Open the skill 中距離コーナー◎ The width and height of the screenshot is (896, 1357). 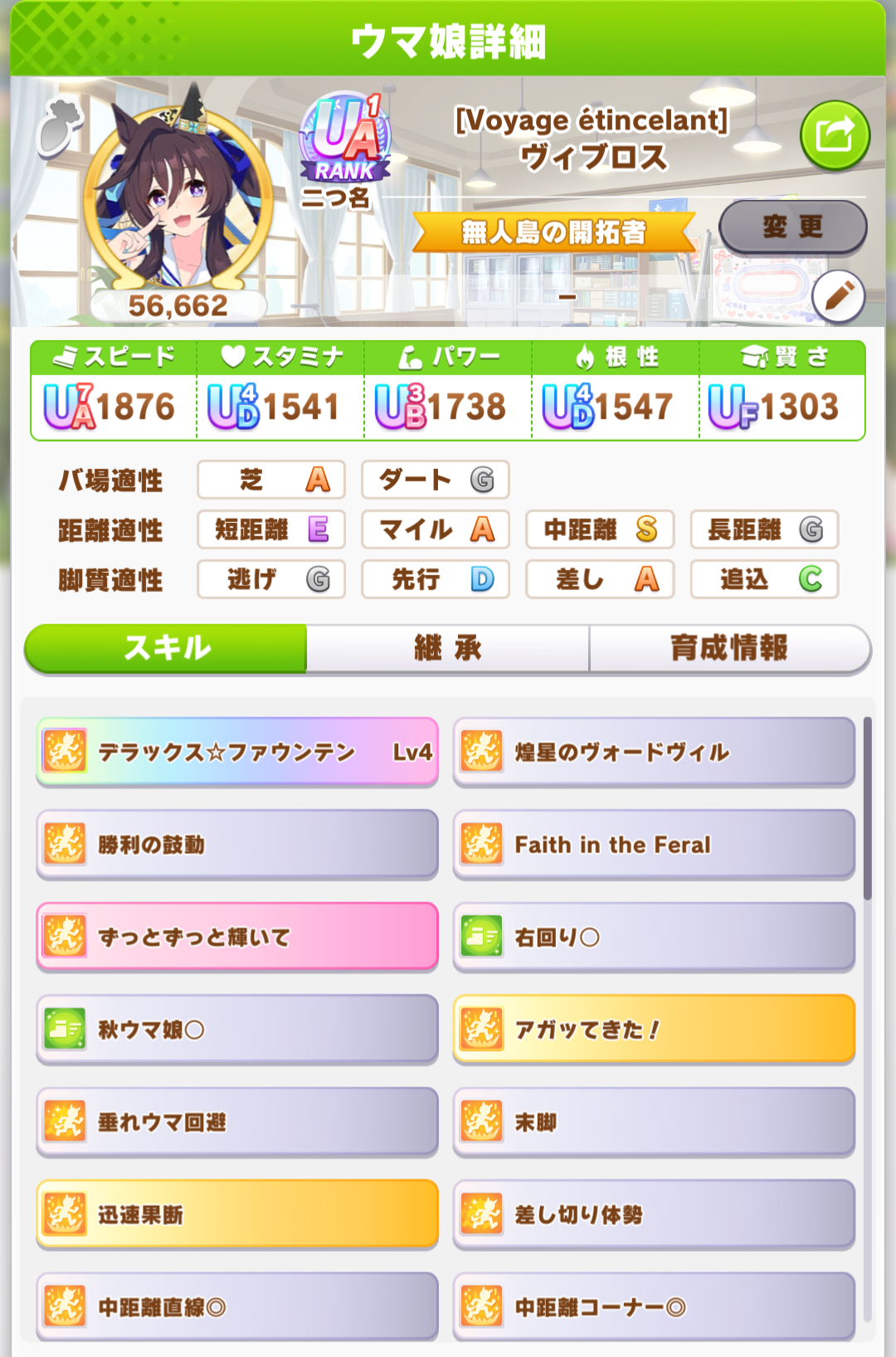pyautogui.click(x=654, y=1307)
